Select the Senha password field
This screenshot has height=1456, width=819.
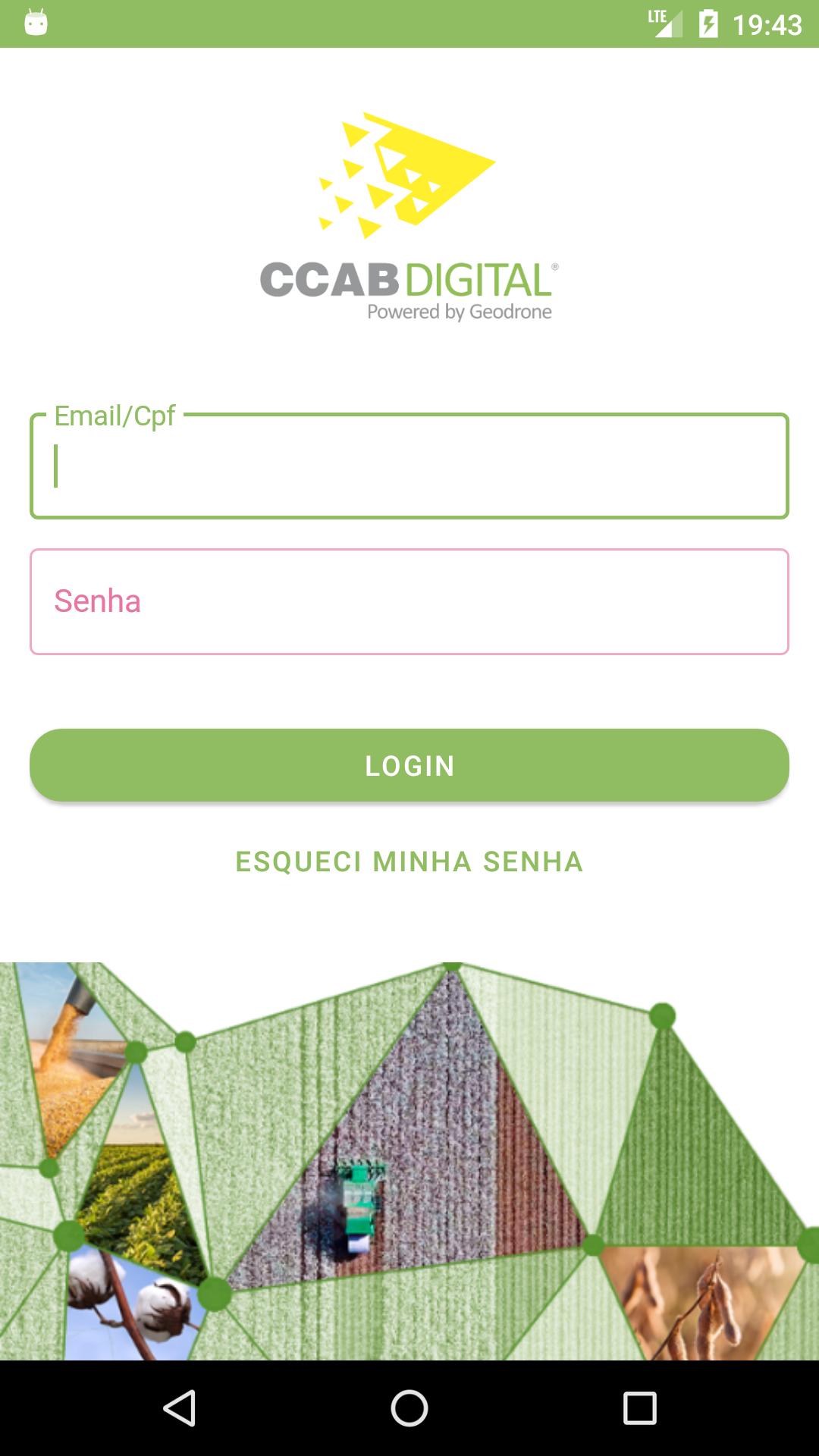[409, 601]
